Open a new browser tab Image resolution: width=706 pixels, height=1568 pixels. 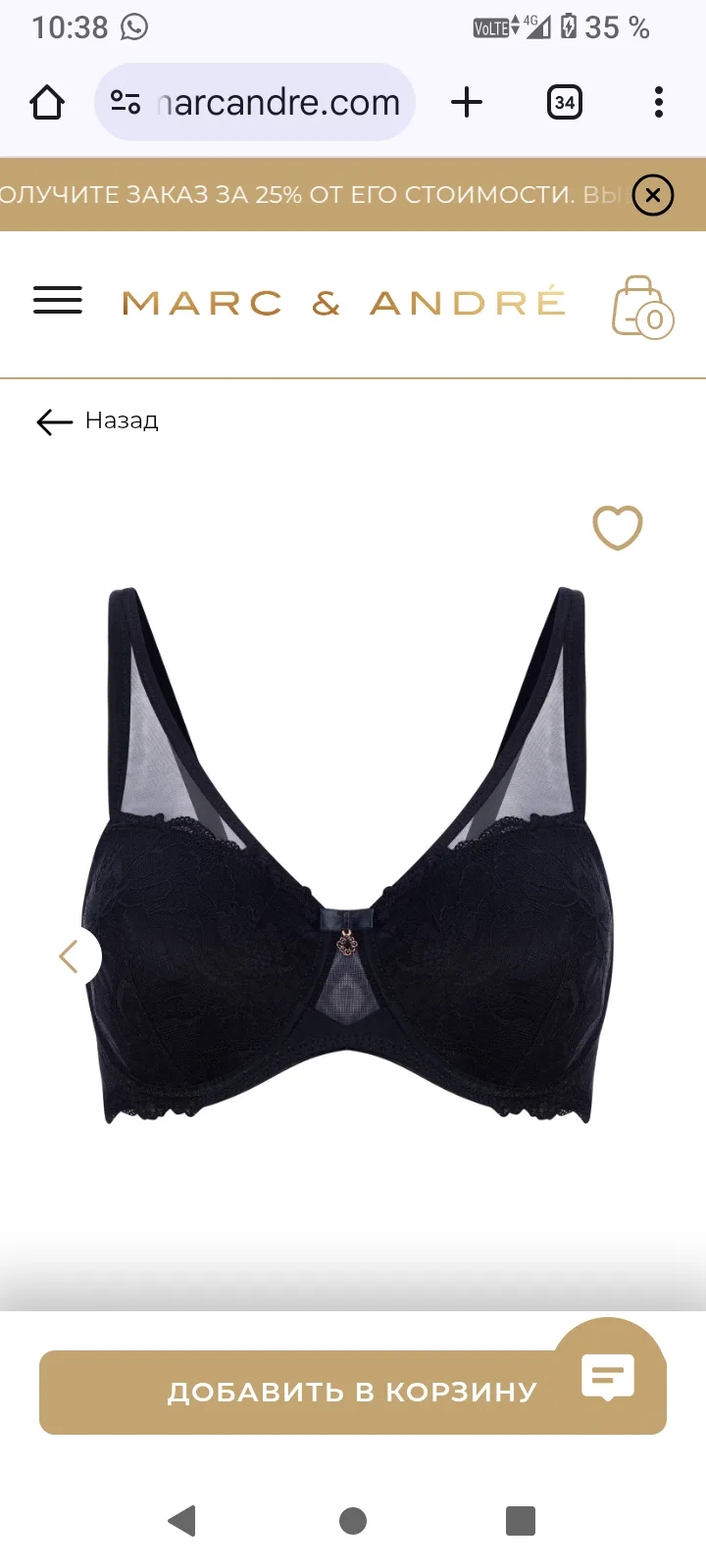pyautogui.click(x=467, y=102)
